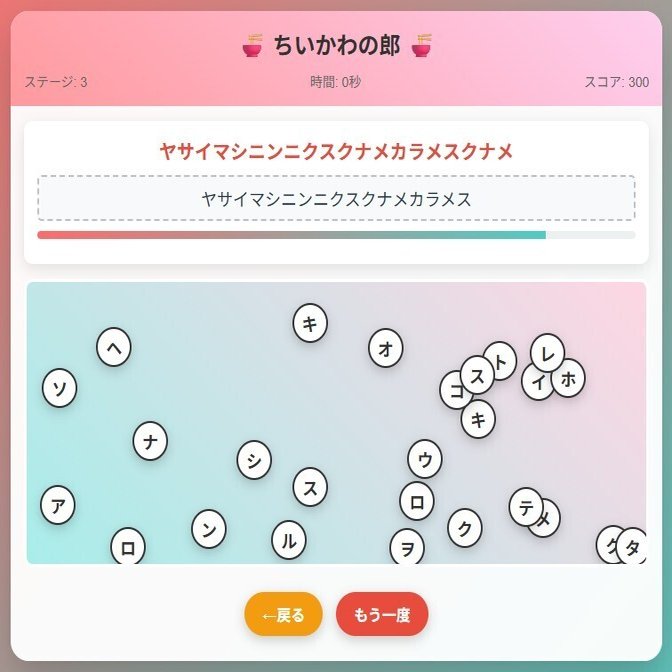The width and height of the screenshot is (672, 672).
Task: Pick the ア character bubble
Action: (x=58, y=505)
